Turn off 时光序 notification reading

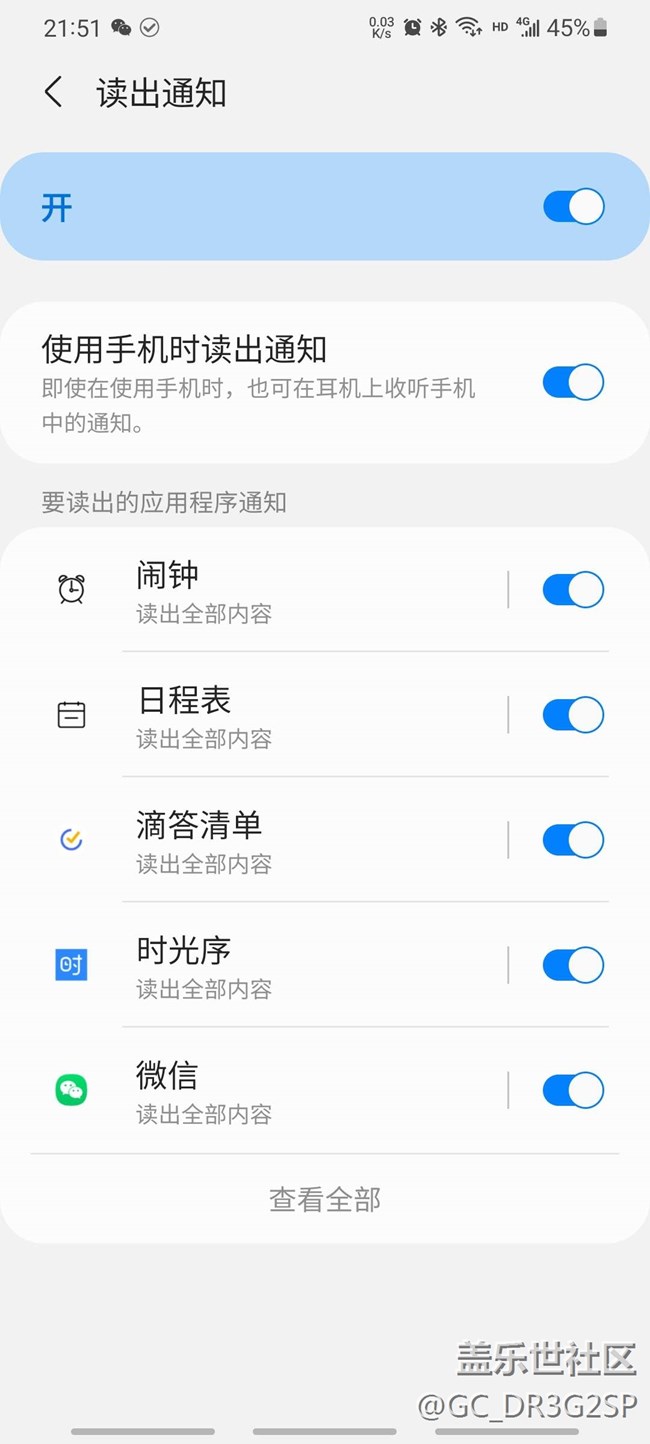click(x=573, y=965)
